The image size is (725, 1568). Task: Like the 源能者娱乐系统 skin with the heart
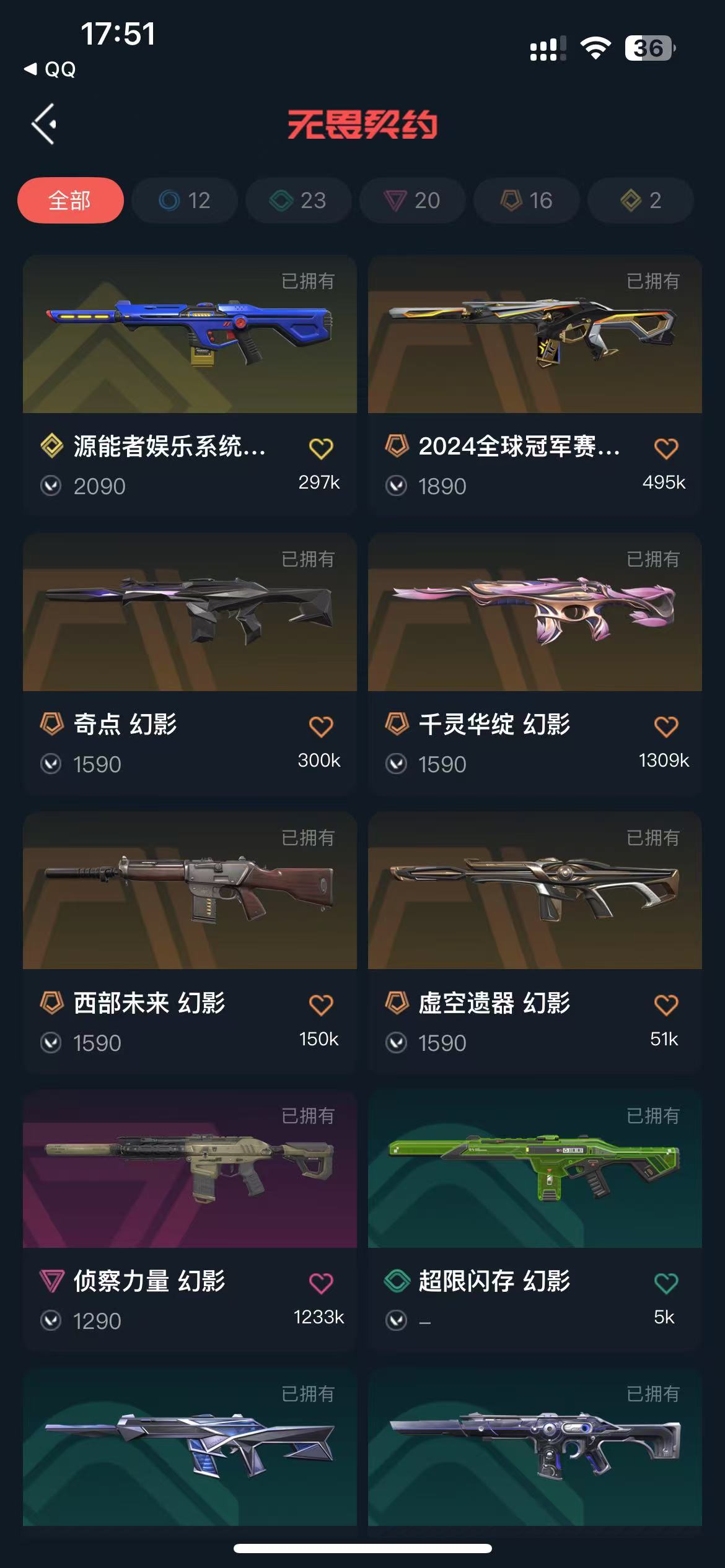[x=321, y=448]
